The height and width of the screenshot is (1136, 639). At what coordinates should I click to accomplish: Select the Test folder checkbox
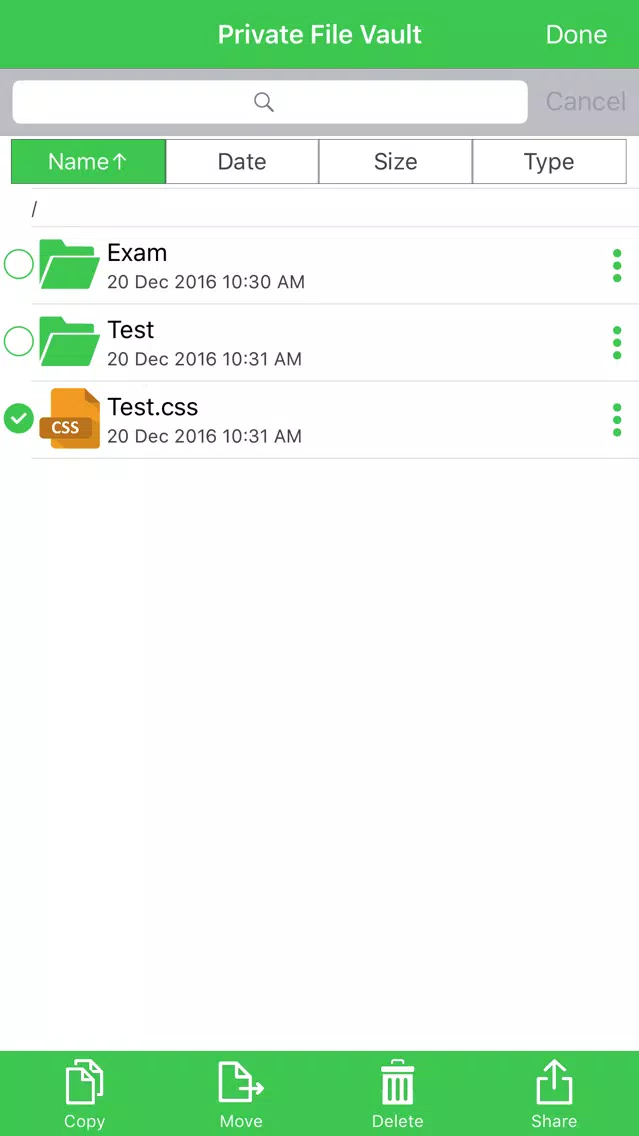[19, 341]
